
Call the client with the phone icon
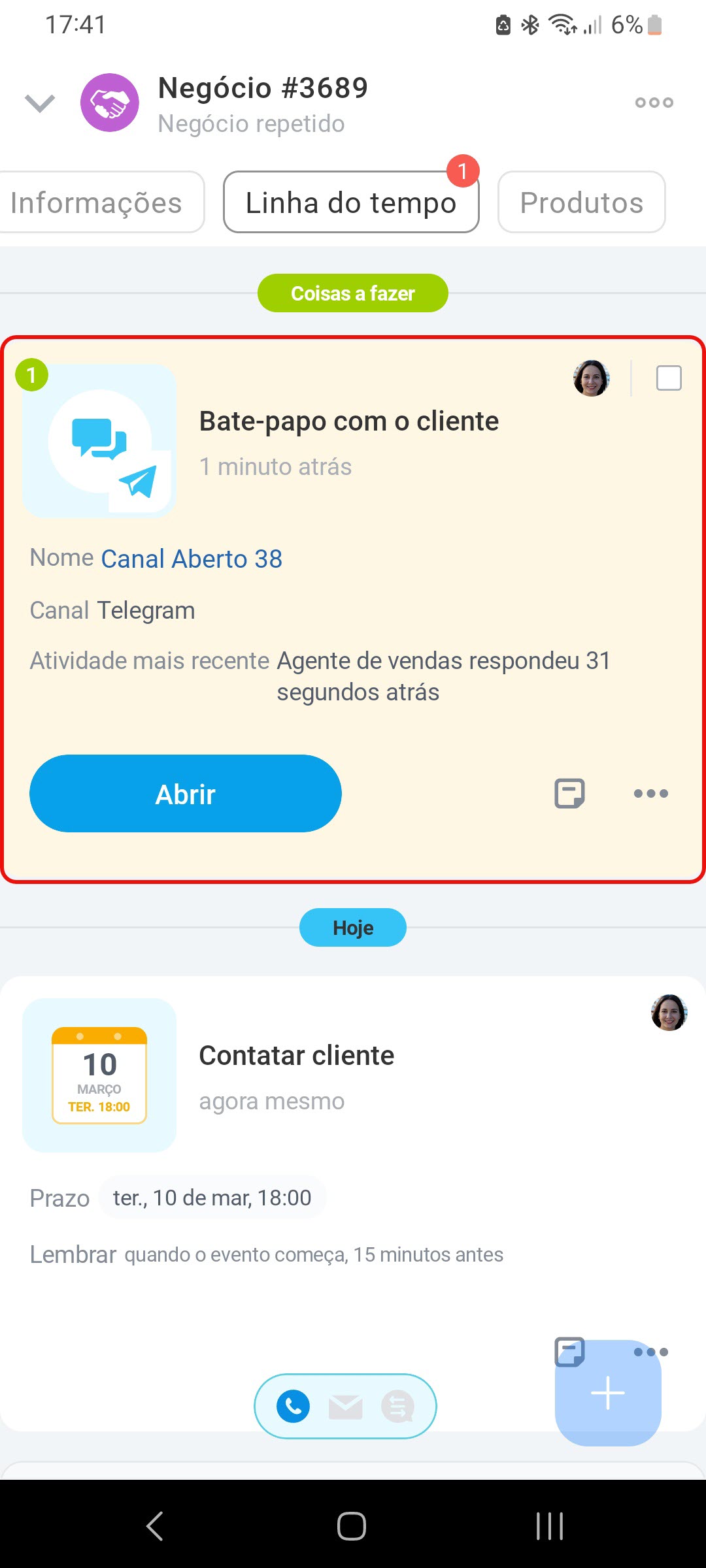coord(294,1407)
